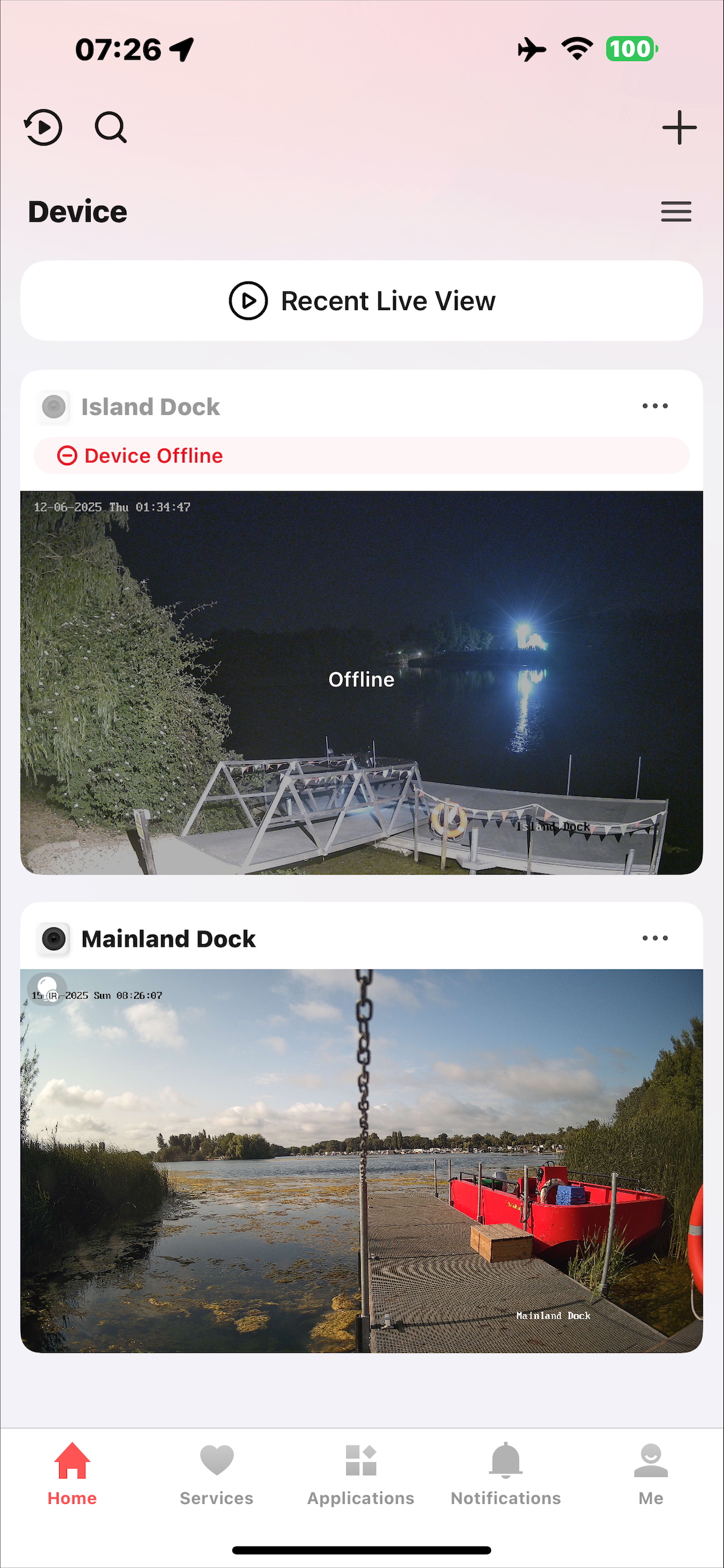The height and width of the screenshot is (1568, 724).
Task: Open the playback history icon
Action: (x=43, y=127)
